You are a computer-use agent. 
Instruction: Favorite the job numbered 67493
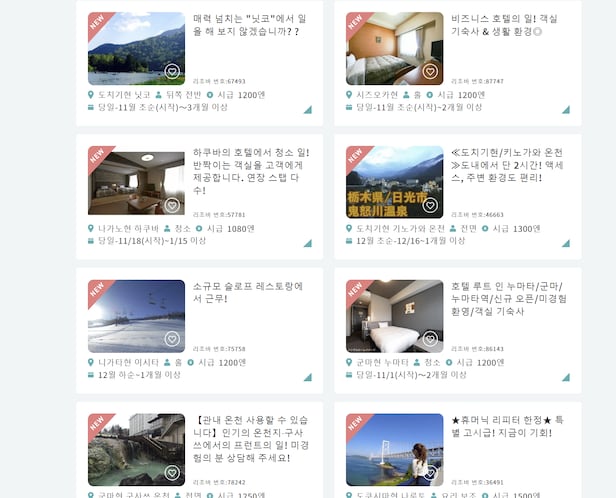(172, 72)
